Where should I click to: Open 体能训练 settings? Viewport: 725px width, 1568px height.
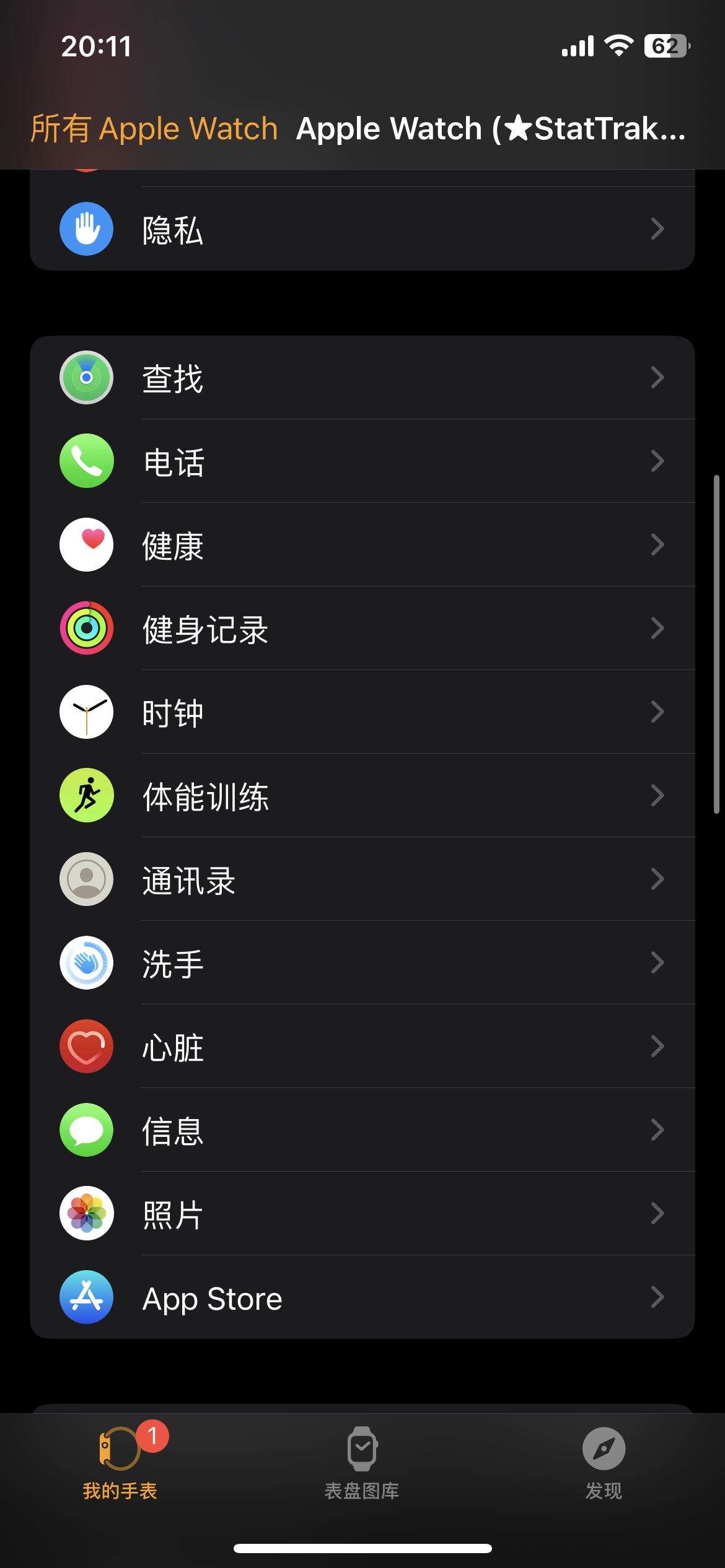[362, 796]
